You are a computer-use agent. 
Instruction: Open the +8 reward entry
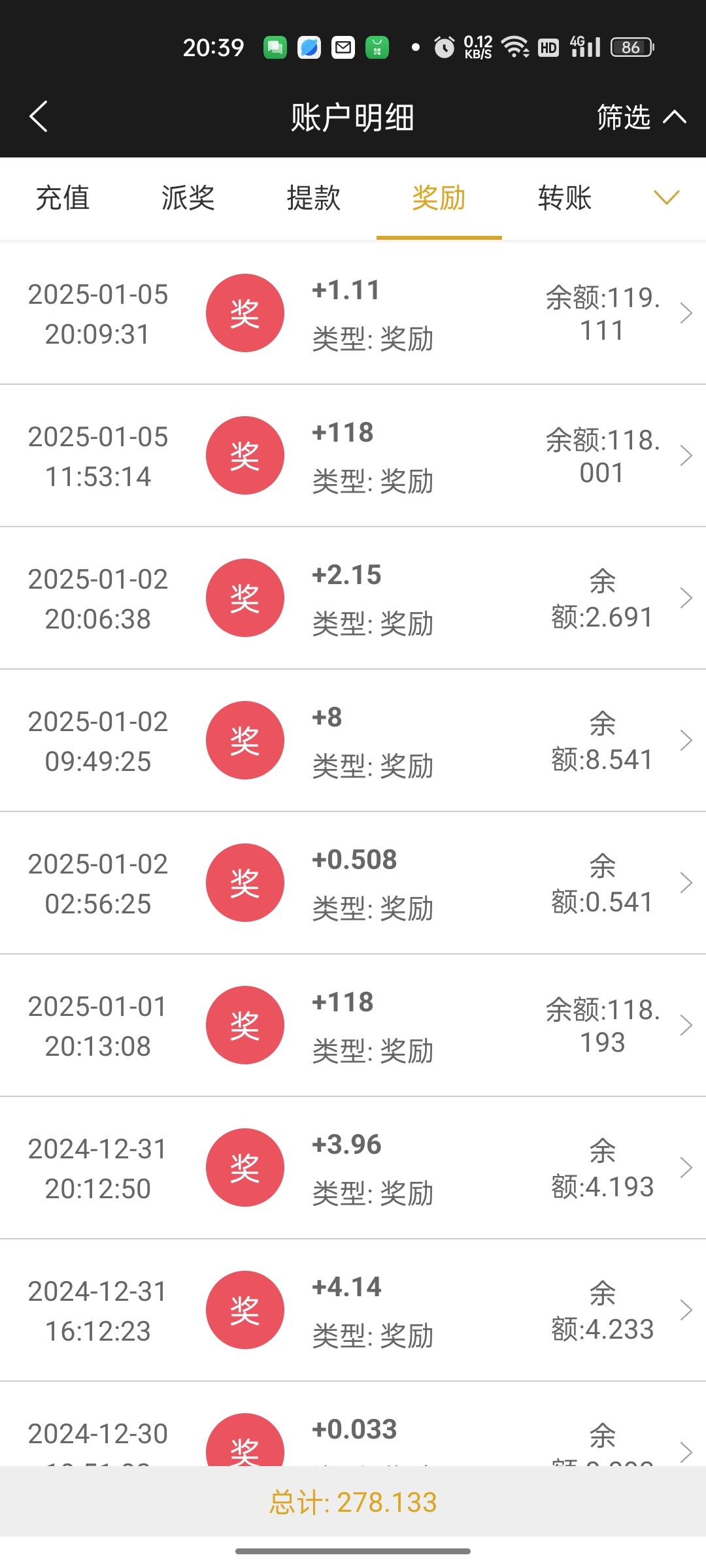(x=353, y=741)
